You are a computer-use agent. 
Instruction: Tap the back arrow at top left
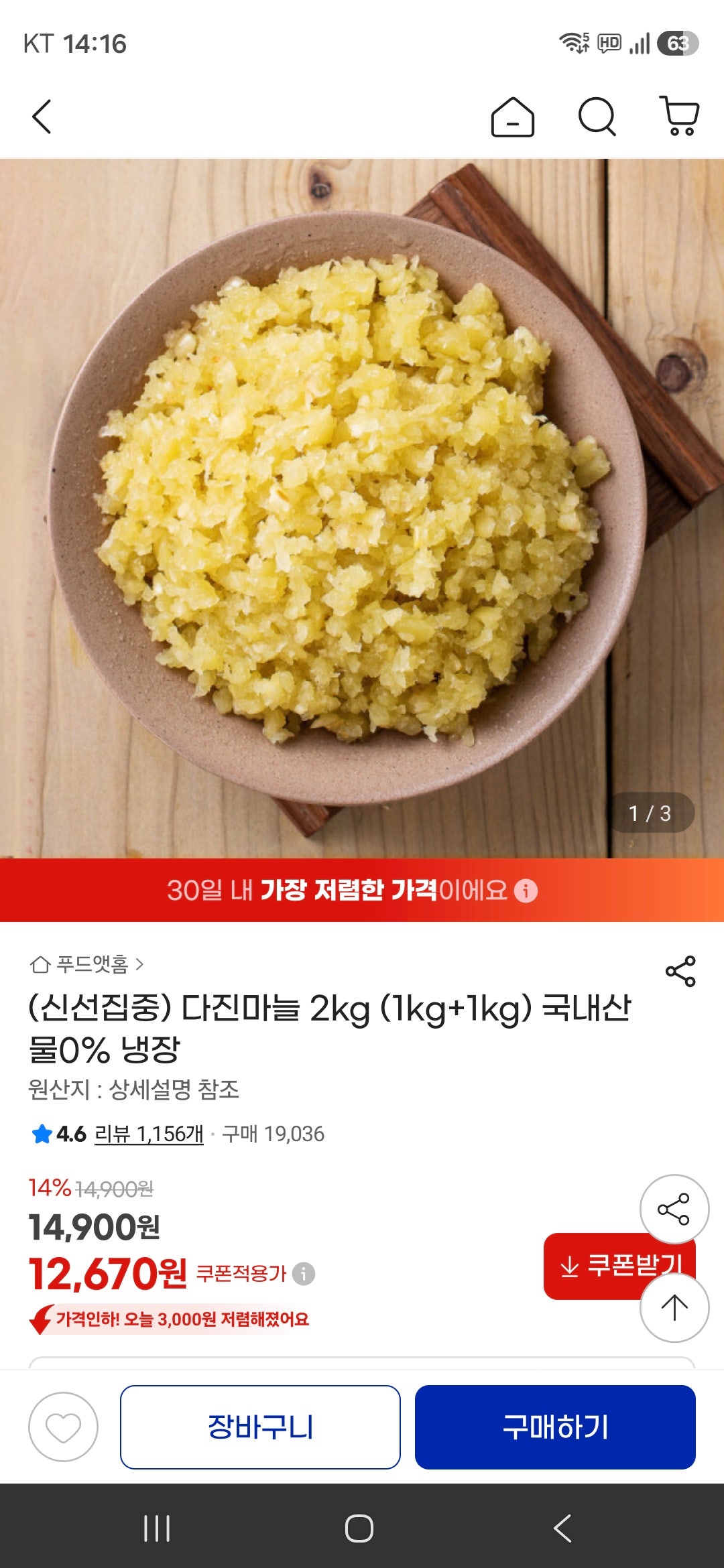pos(43,117)
